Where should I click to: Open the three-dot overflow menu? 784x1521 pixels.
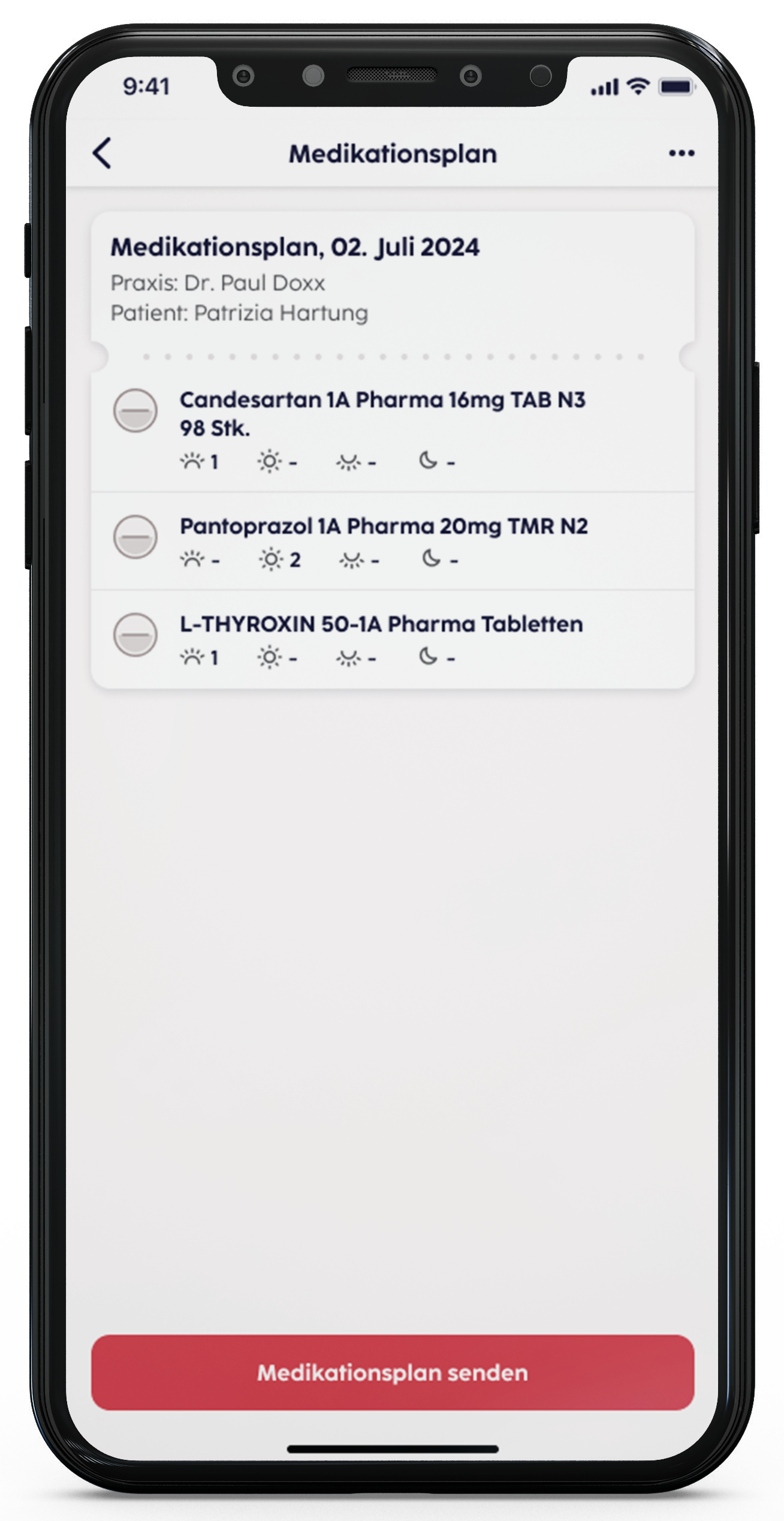coord(682,154)
